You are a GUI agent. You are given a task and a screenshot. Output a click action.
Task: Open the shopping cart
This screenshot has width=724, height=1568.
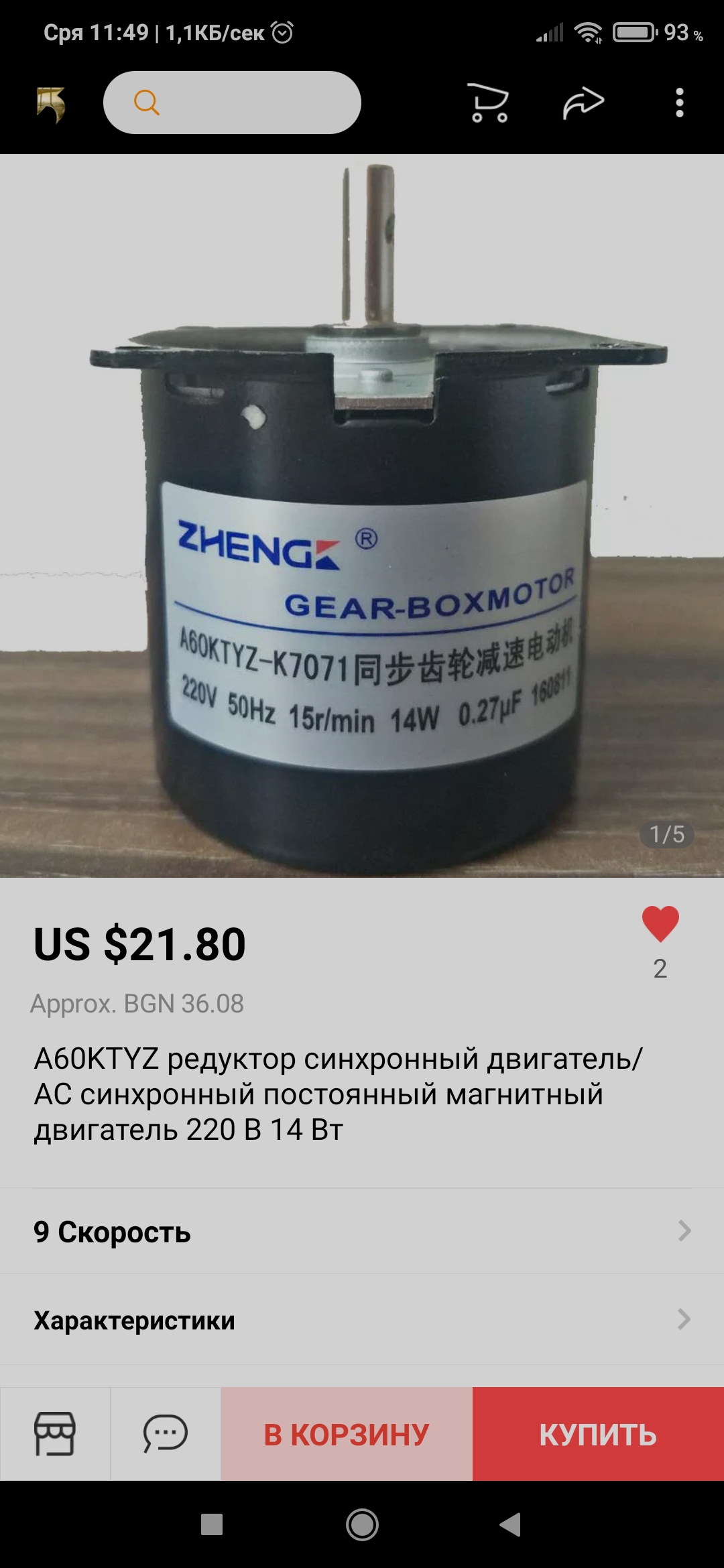(487, 103)
